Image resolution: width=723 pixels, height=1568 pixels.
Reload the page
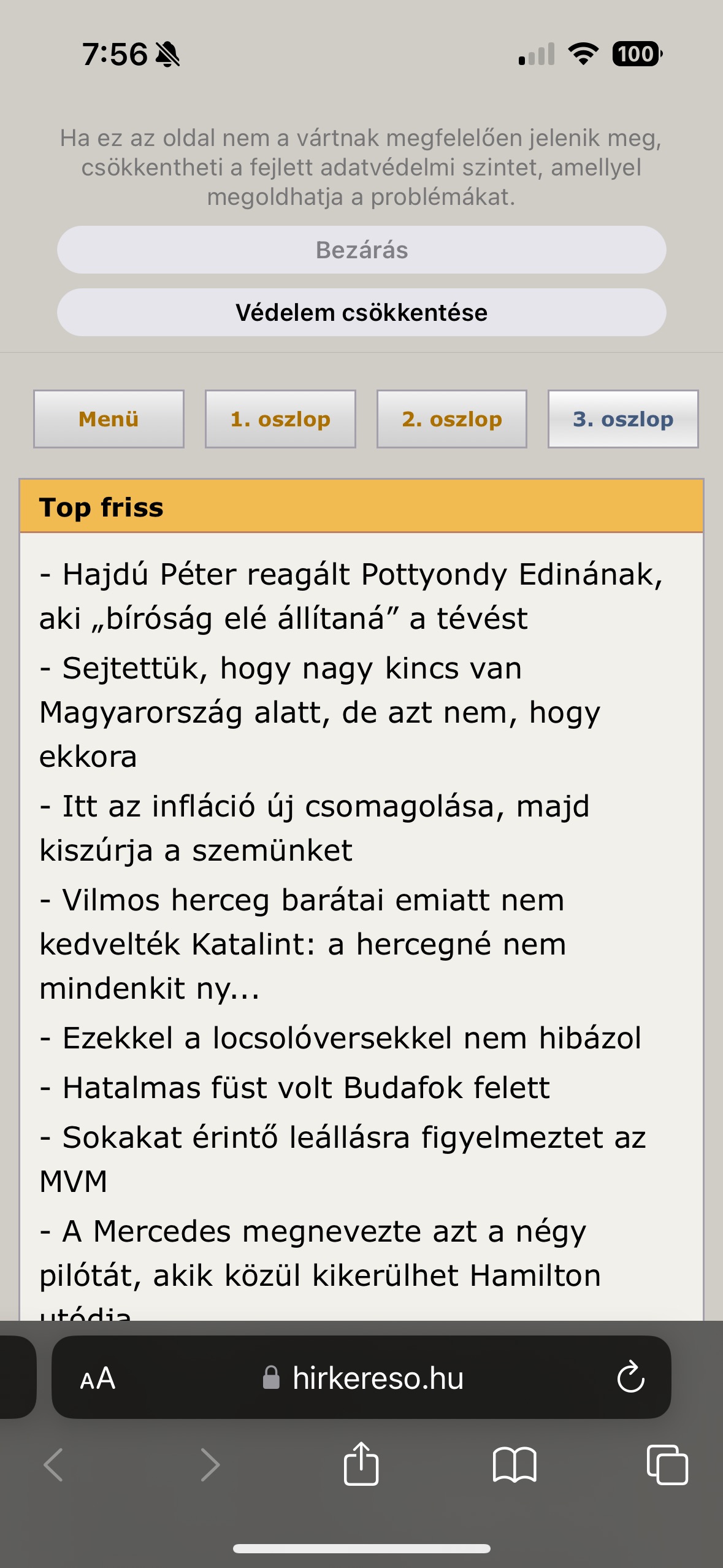(630, 1378)
